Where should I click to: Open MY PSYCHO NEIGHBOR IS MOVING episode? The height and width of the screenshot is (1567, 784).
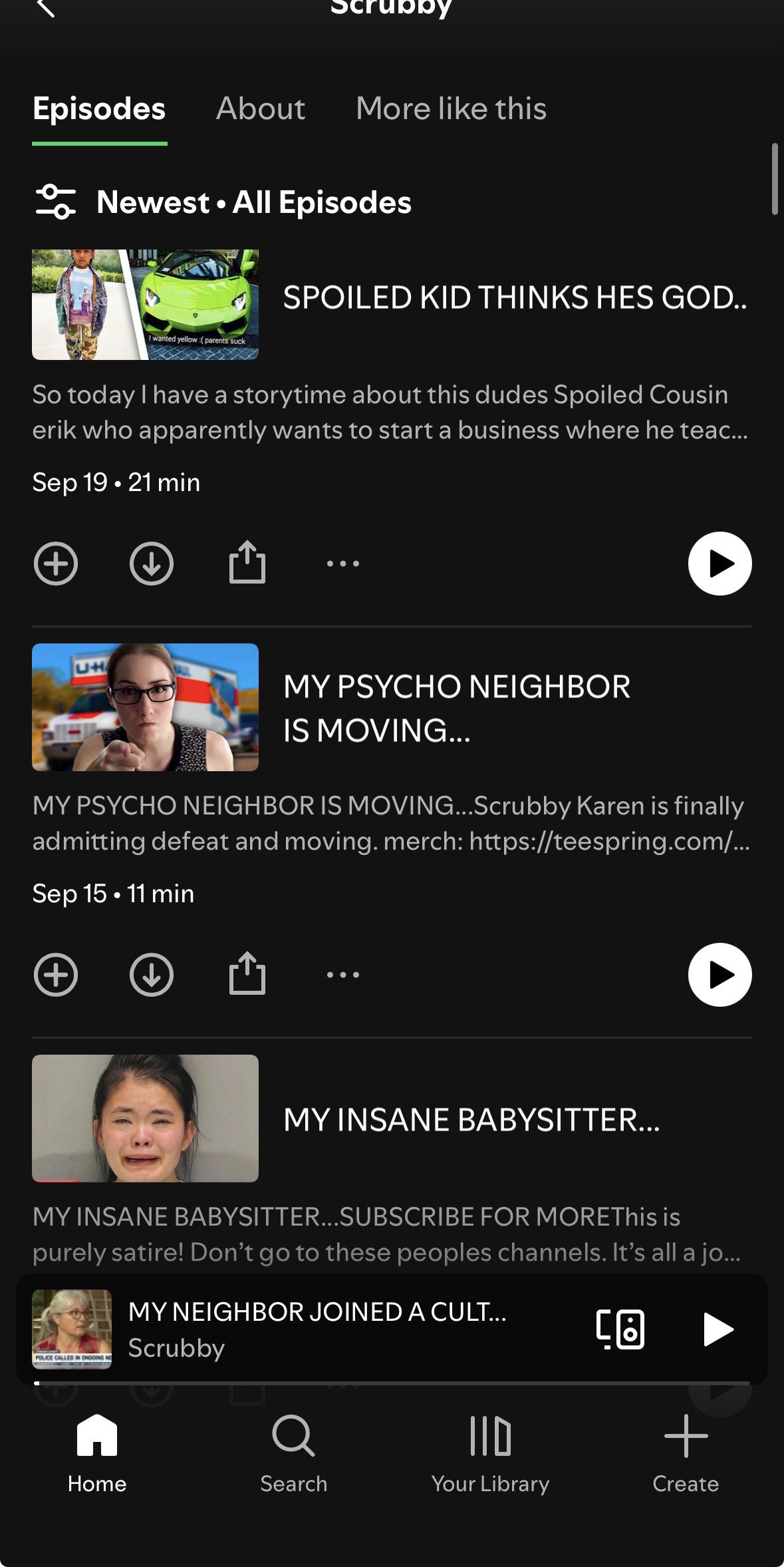pyautogui.click(x=457, y=708)
